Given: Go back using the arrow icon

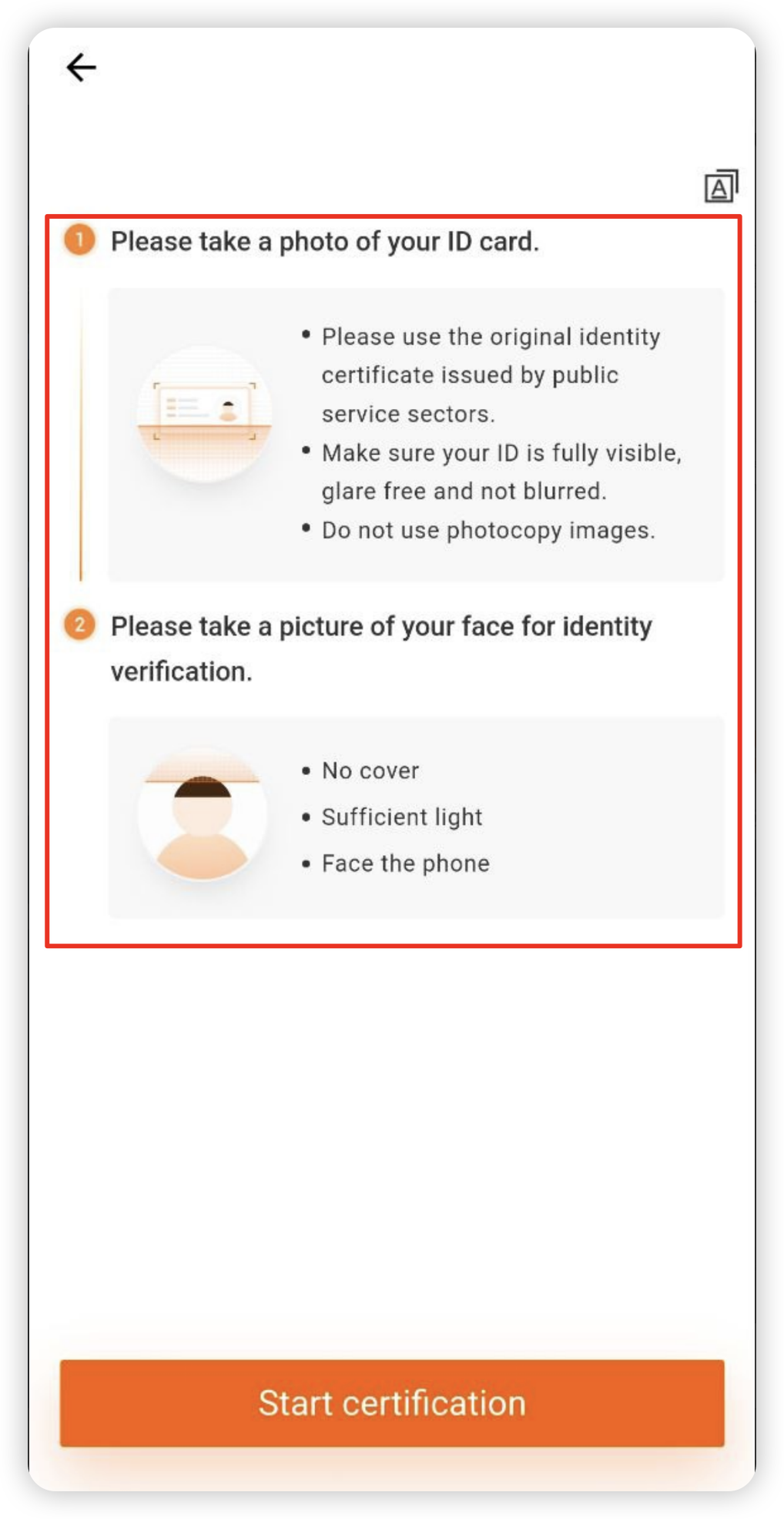Looking at the screenshot, I should pyautogui.click(x=81, y=68).
